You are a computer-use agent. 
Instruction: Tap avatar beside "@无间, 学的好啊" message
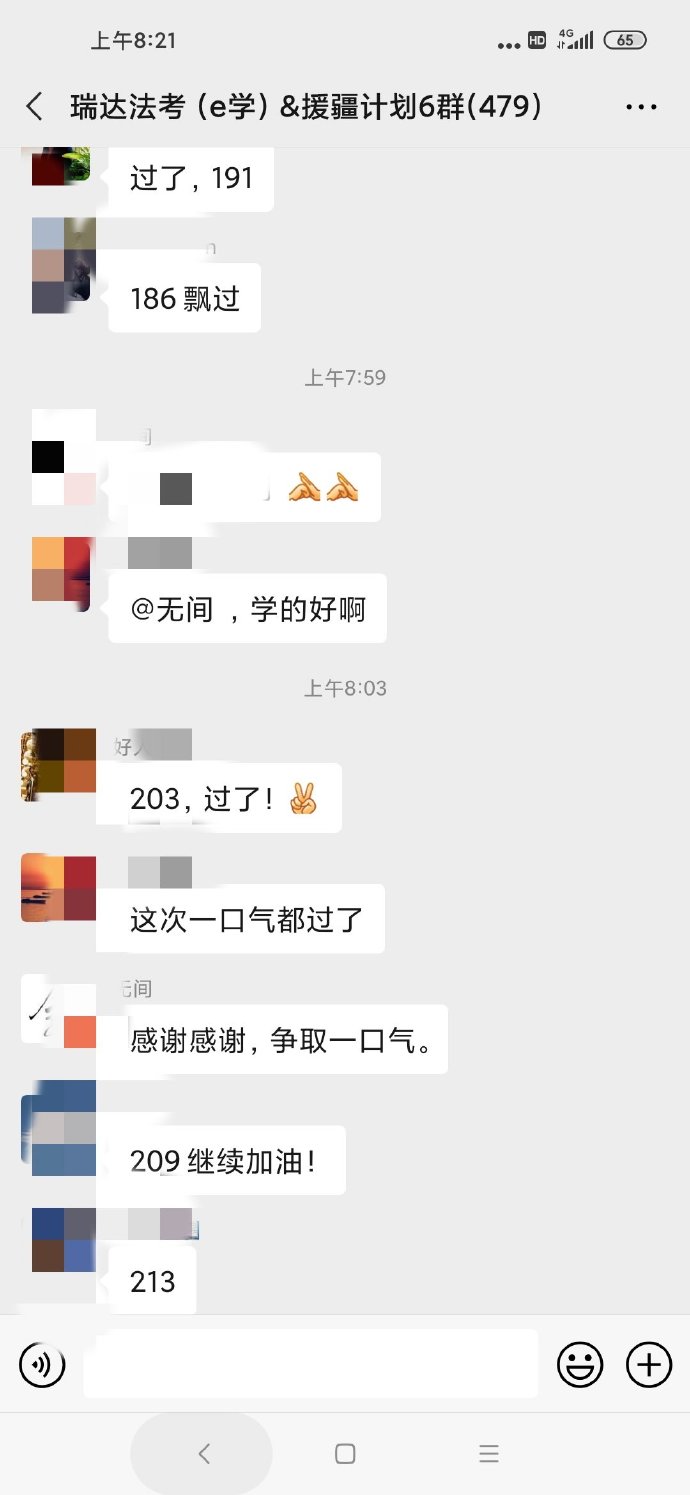pyautogui.click(x=62, y=574)
